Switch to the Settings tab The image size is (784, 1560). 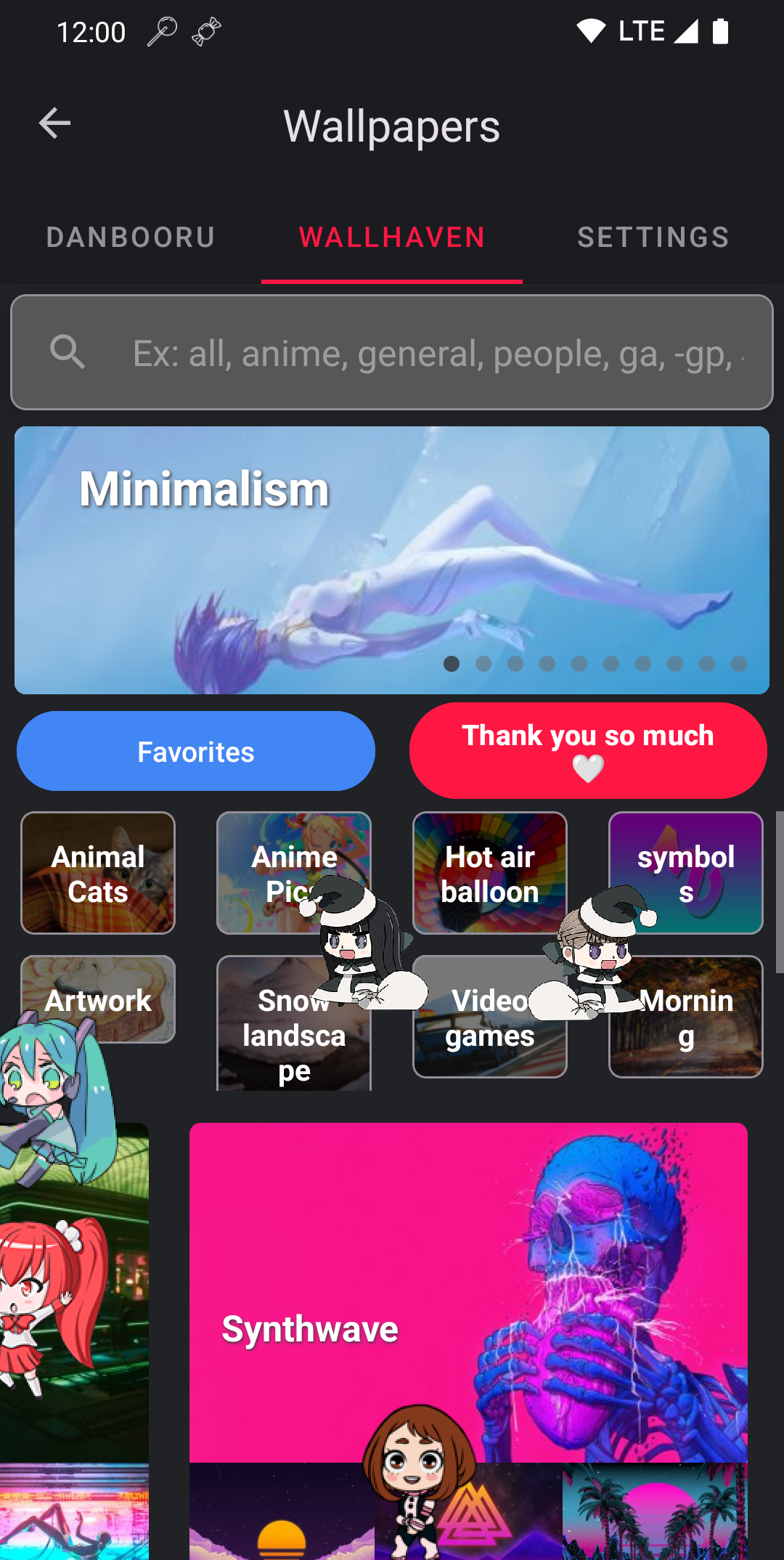[x=653, y=237]
